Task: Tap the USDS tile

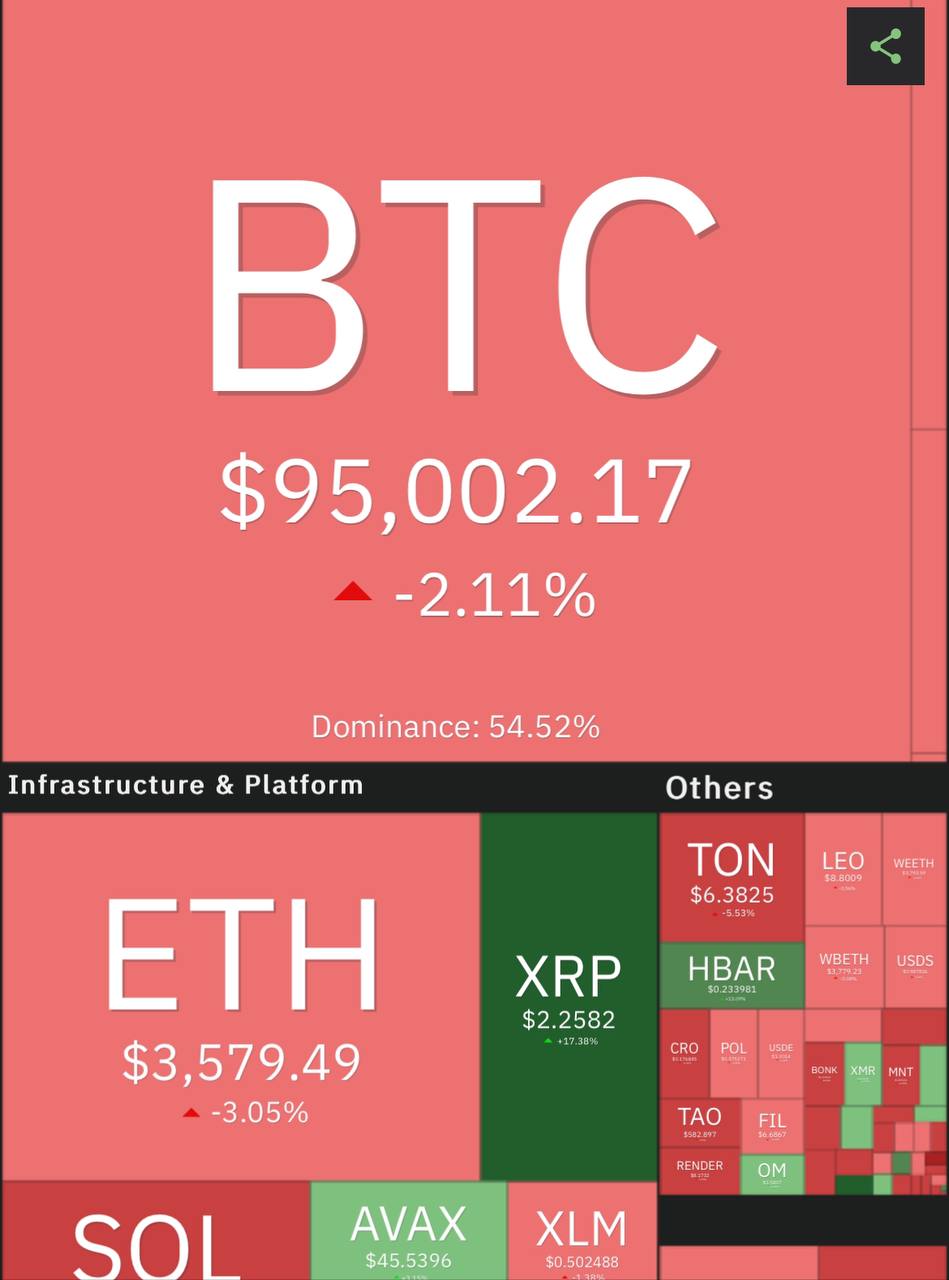Action: pyautogui.click(x=914, y=966)
